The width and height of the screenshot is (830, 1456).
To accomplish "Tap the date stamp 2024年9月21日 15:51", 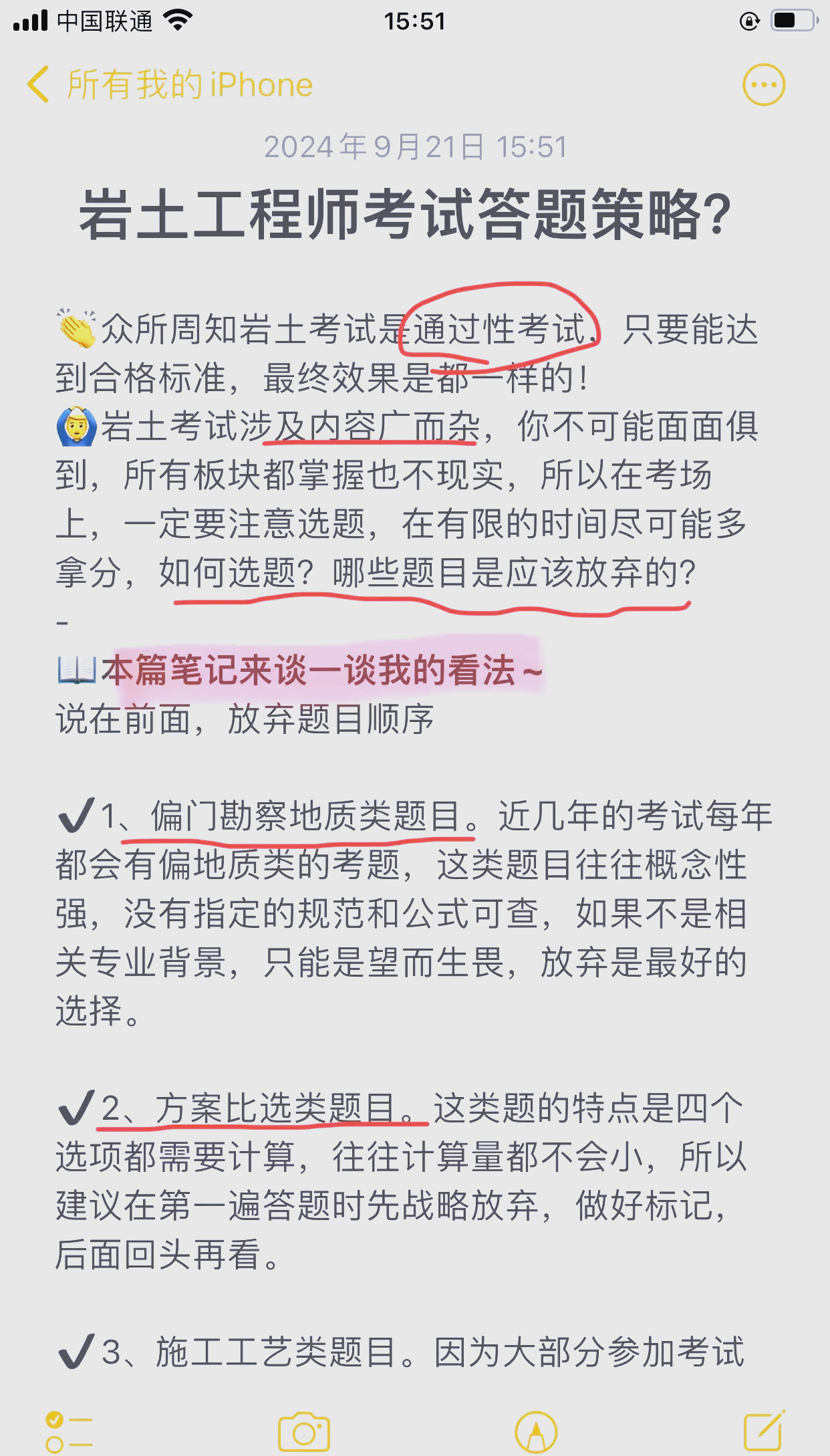I will pyautogui.click(x=415, y=146).
